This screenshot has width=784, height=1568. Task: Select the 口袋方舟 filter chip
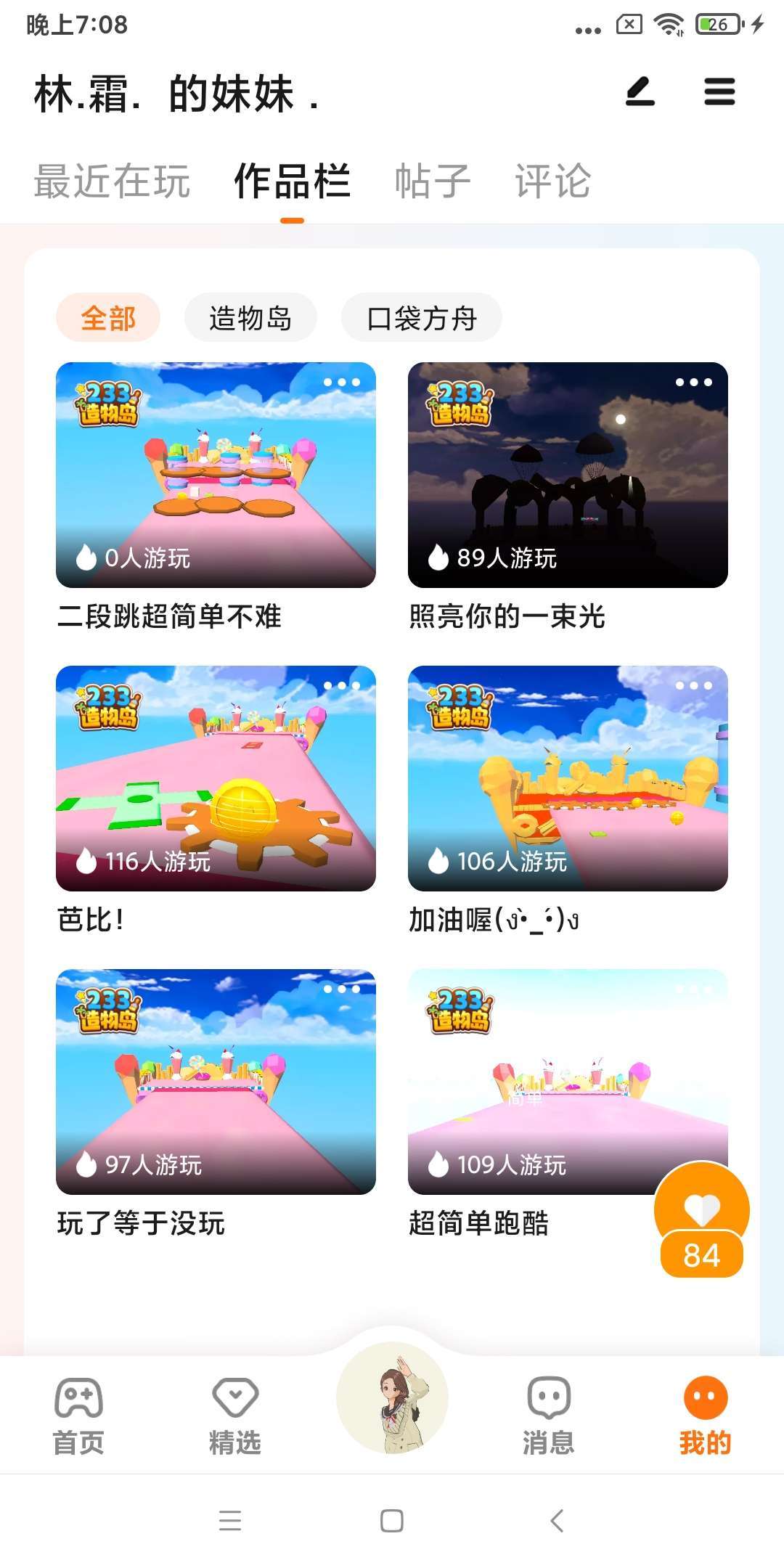pos(422,318)
